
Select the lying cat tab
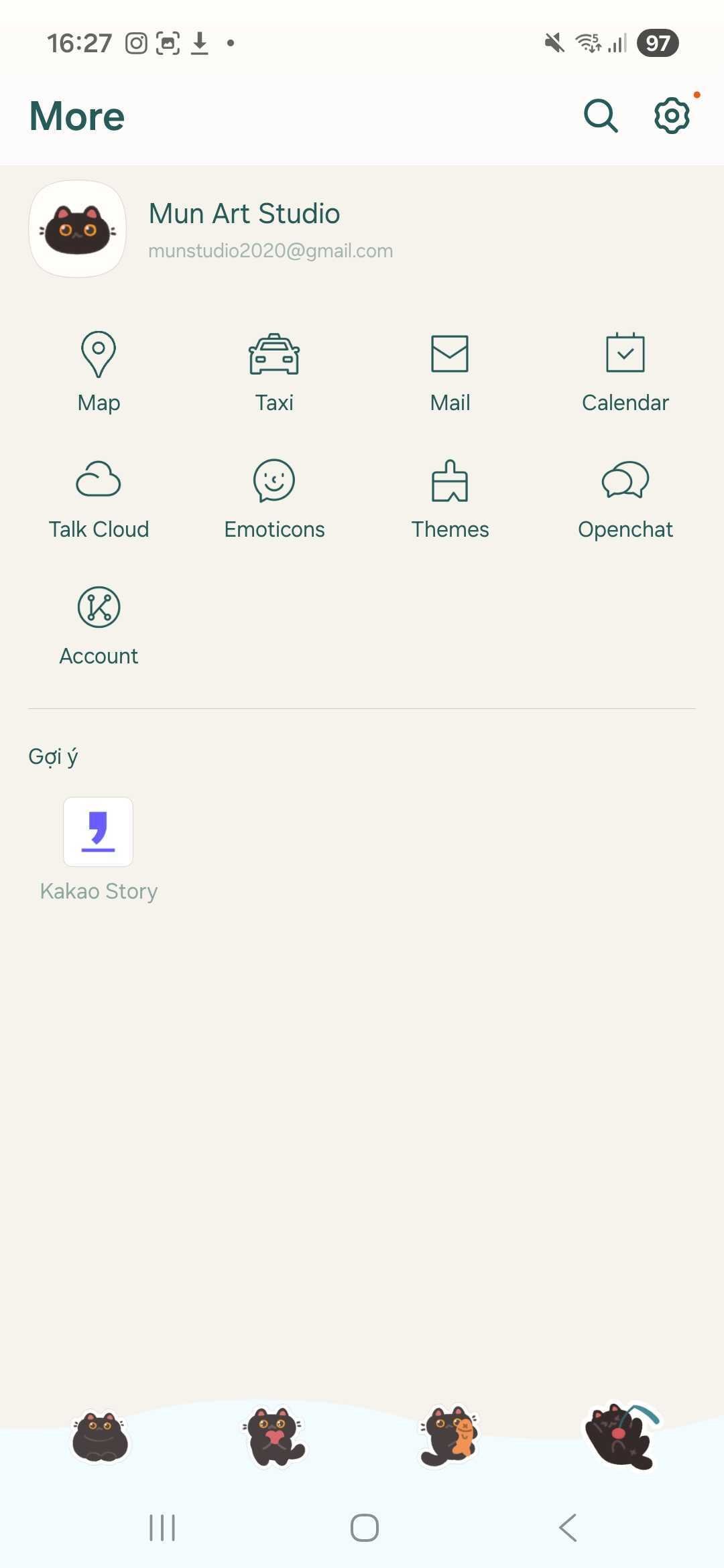pos(623,1436)
